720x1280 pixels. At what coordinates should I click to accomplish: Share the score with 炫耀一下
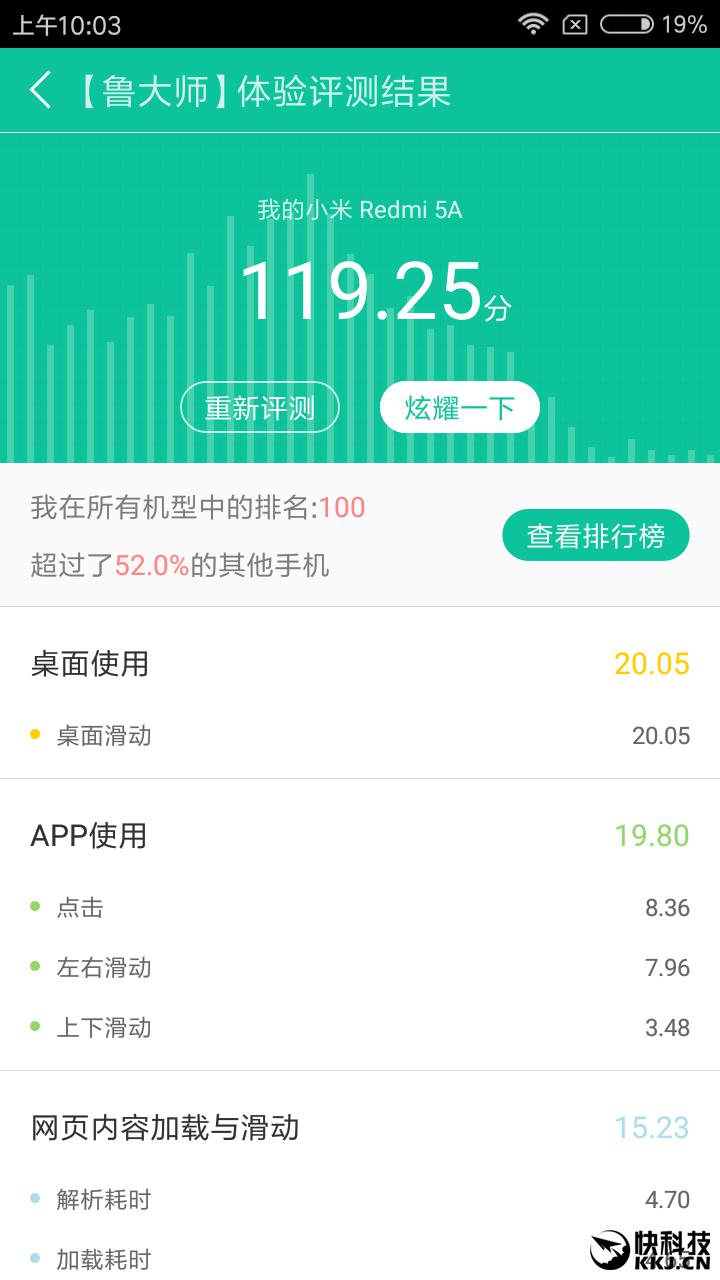pyautogui.click(x=460, y=408)
